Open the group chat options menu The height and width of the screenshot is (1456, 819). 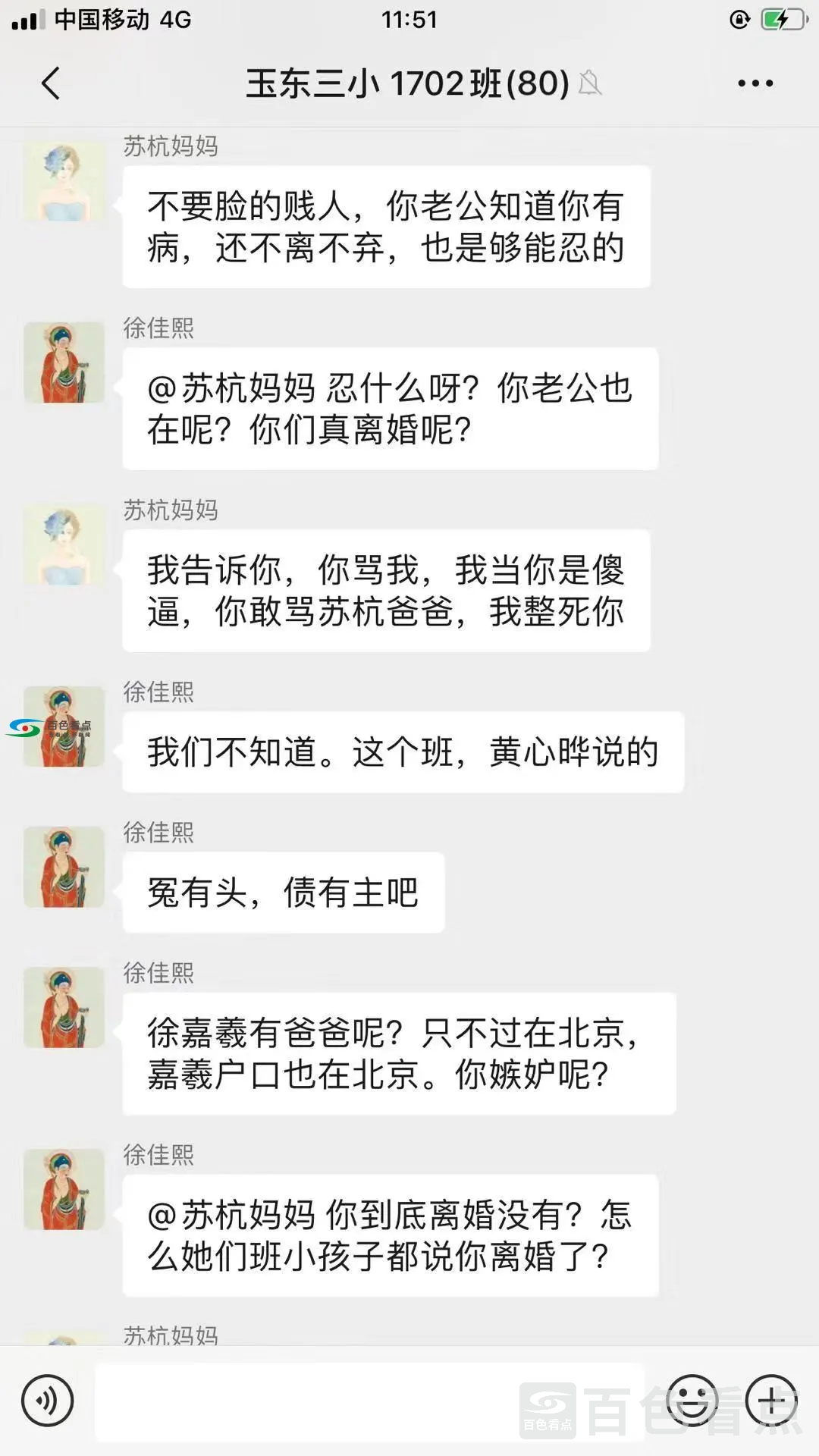click(x=755, y=83)
